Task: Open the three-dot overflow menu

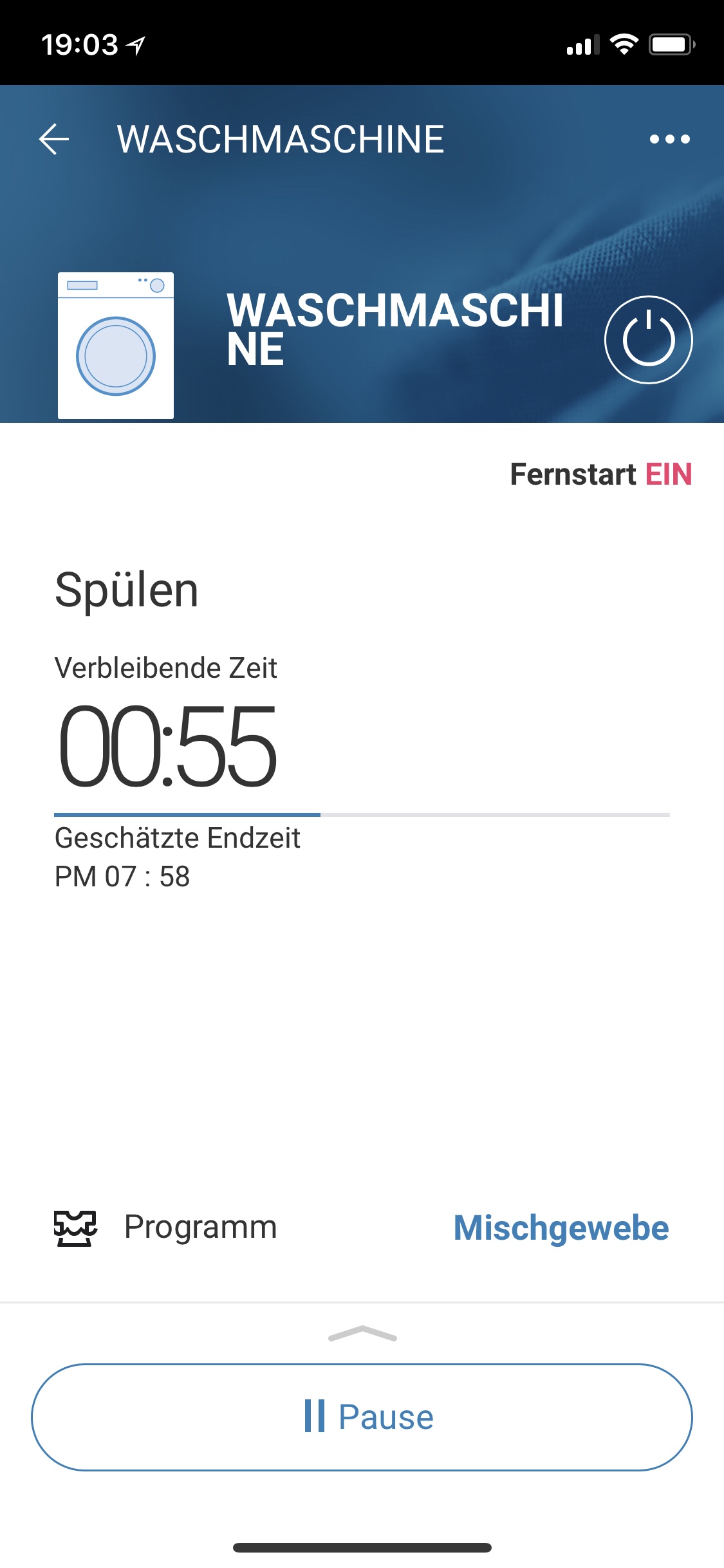Action: pyautogui.click(x=669, y=139)
